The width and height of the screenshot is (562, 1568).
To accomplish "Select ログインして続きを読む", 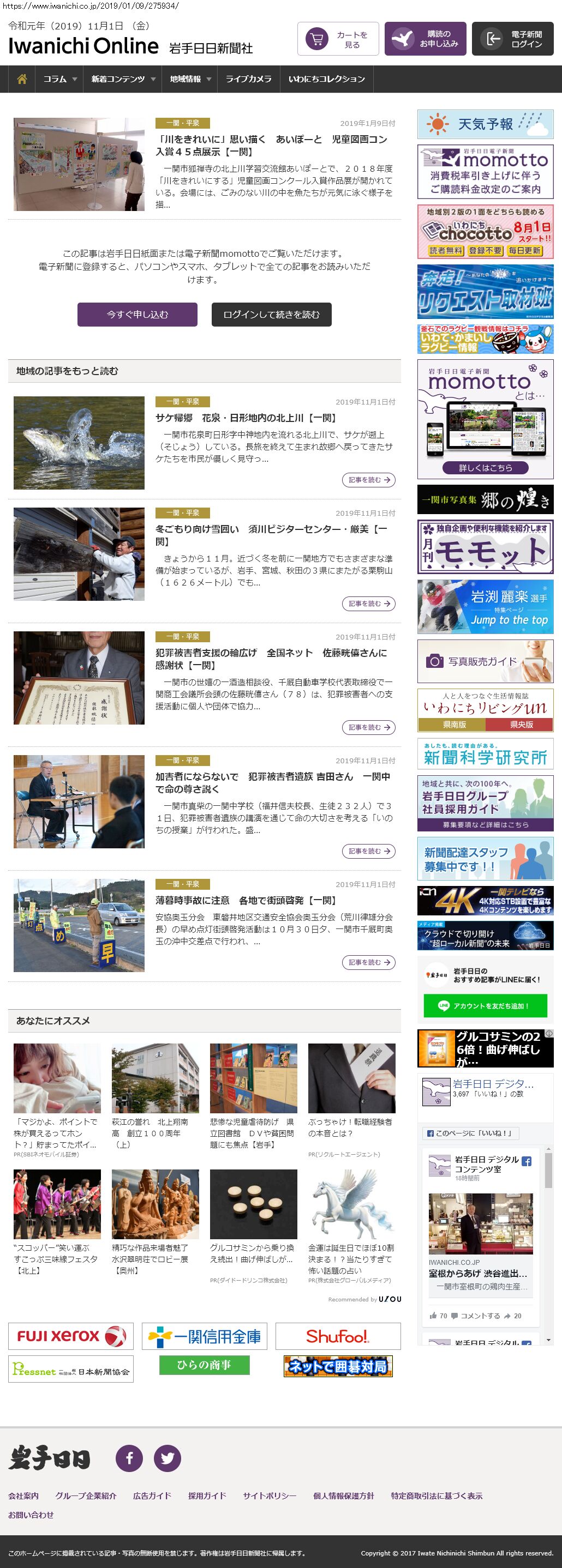I will 271,315.
